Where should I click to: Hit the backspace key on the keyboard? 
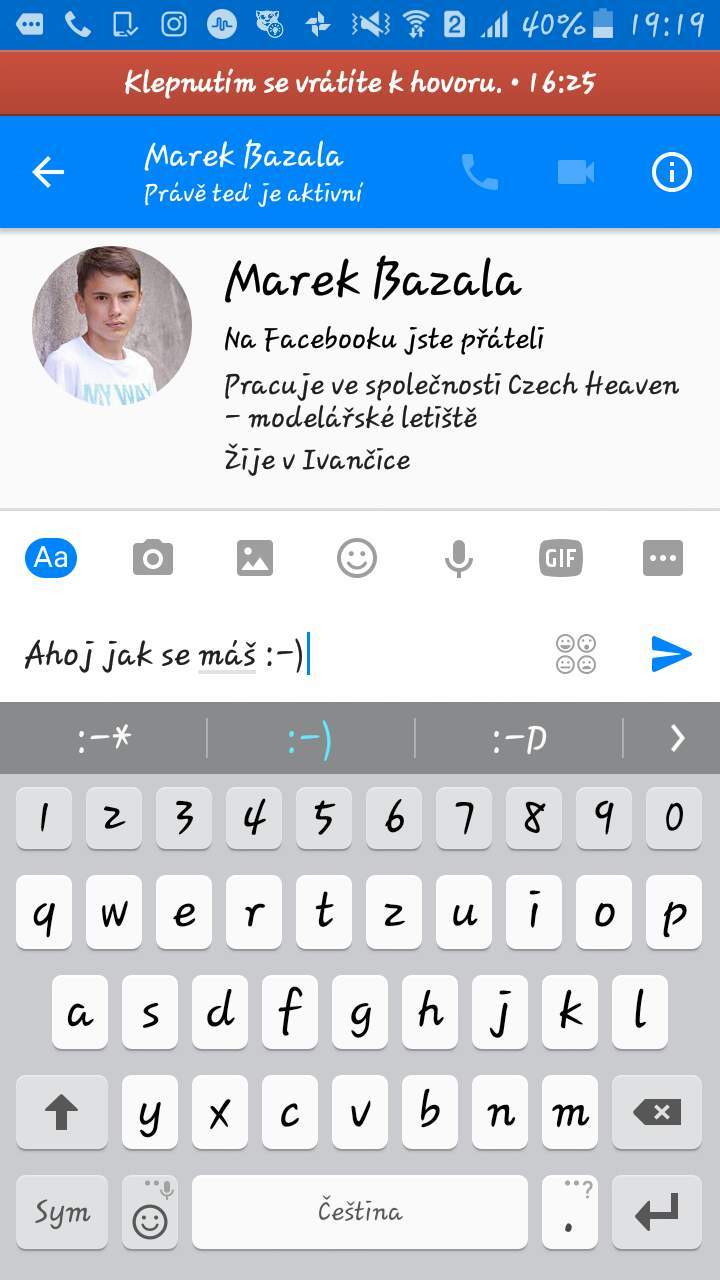(657, 1112)
